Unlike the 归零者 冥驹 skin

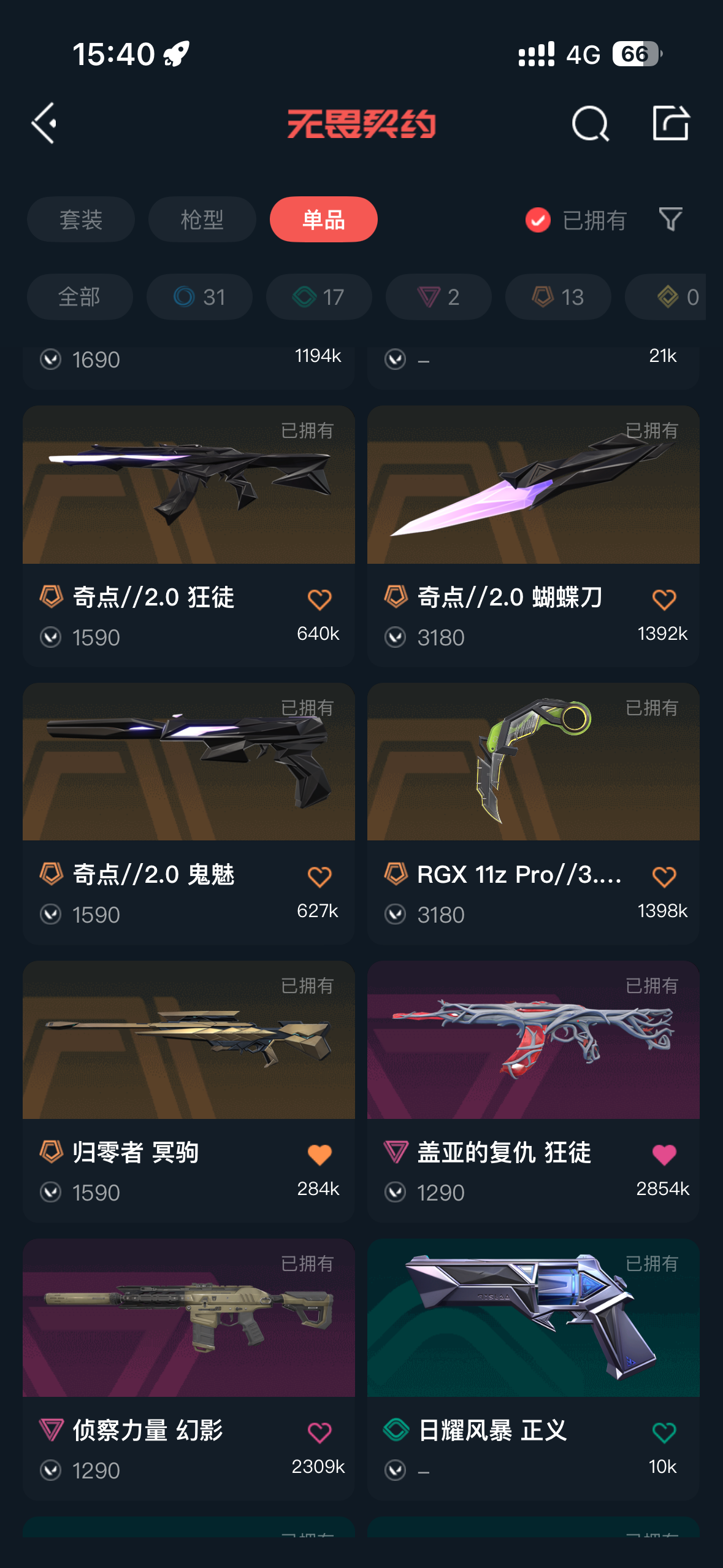319,1155
